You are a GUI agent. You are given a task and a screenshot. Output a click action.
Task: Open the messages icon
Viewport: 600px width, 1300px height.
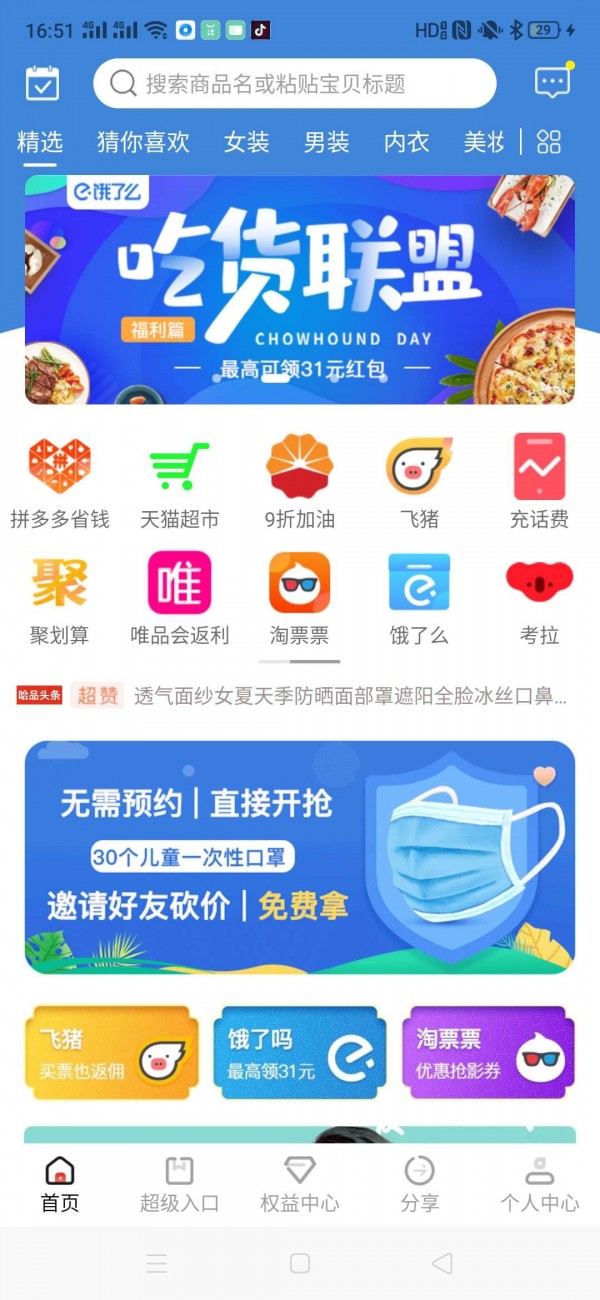[x=553, y=83]
